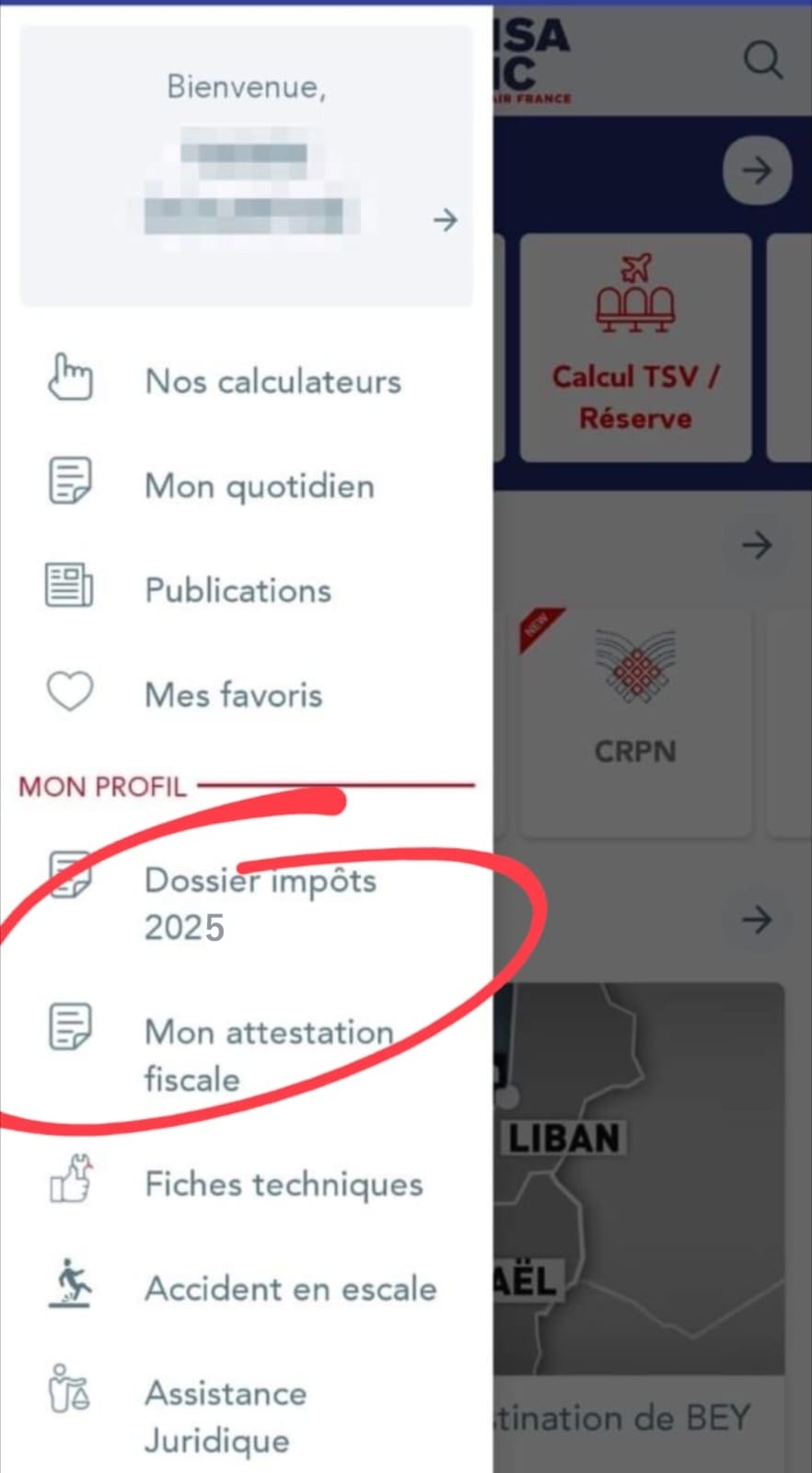Viewport: 812px width, 1473px height.
Task: Open Dossier impôts 2025
Action: pyautogui.click(x=247, y=902)
